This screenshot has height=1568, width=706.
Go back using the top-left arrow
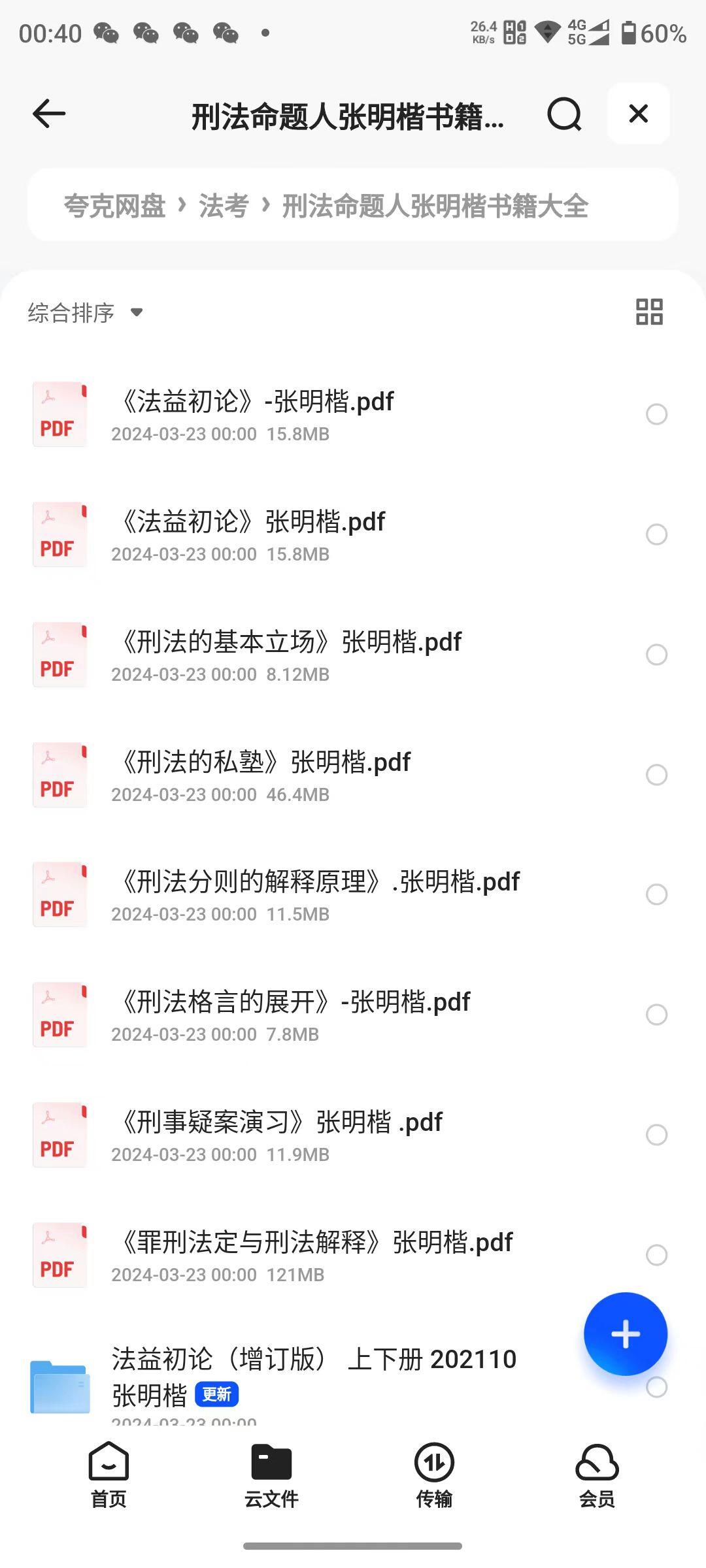49,114
